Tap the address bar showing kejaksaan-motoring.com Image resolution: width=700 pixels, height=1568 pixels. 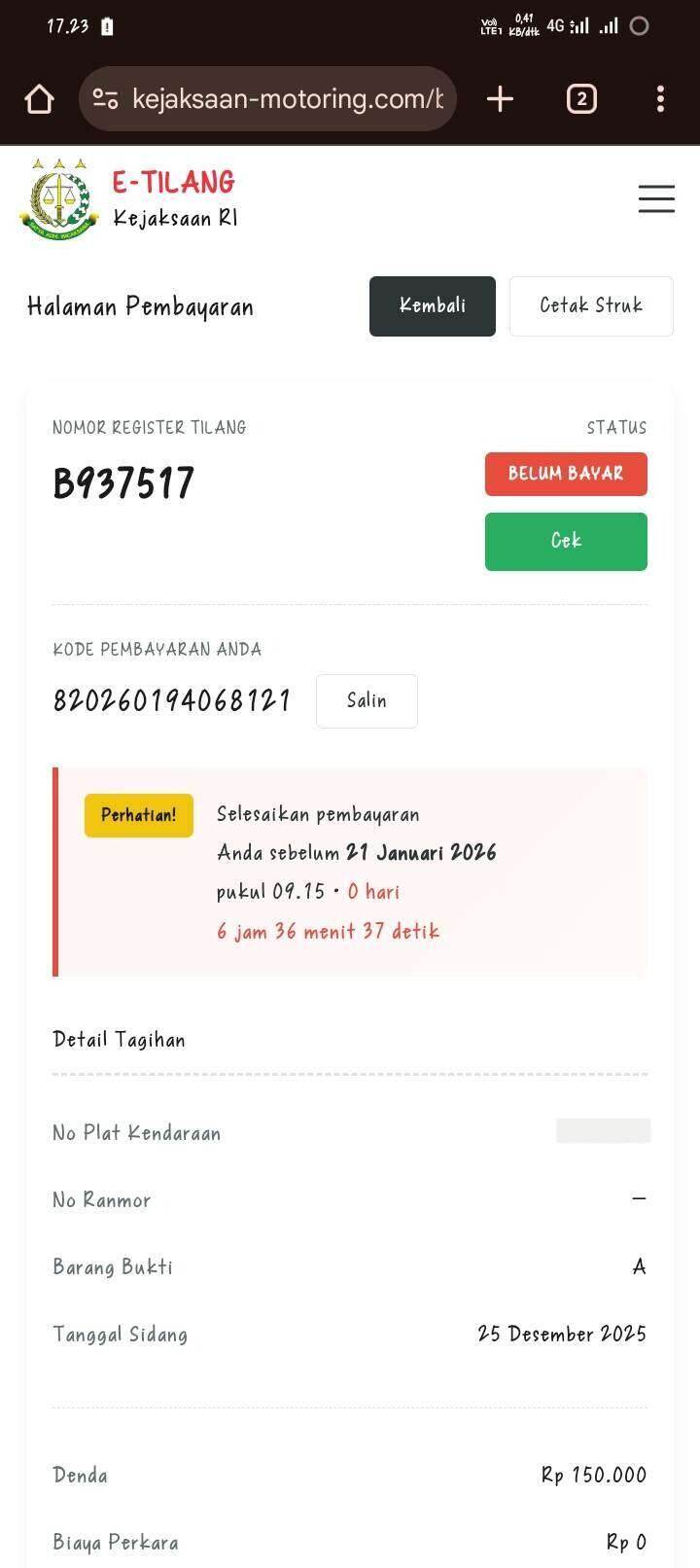[x=287, y=99]
